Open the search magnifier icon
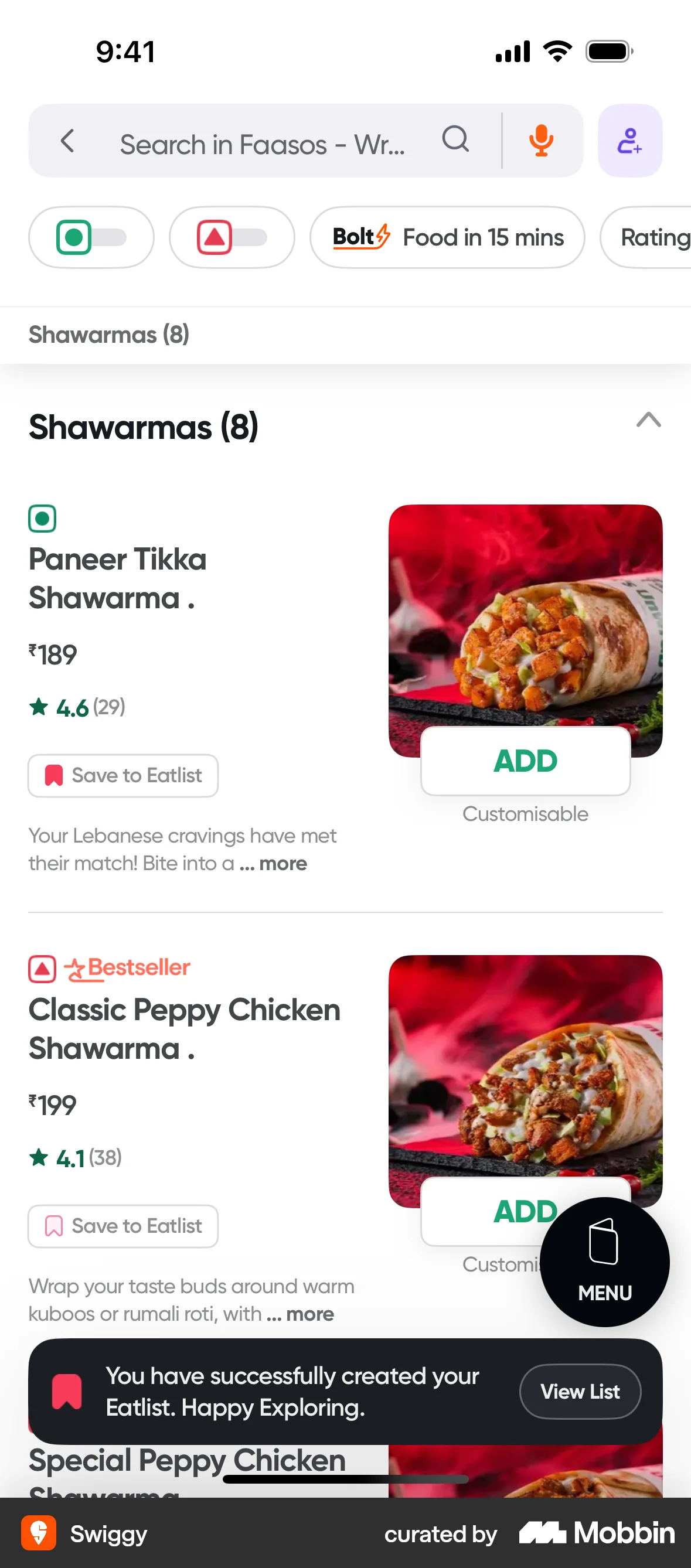Image resolution: width=691 pixels, height=1568 pixels. pyautogui.click(x=455, y=141)
